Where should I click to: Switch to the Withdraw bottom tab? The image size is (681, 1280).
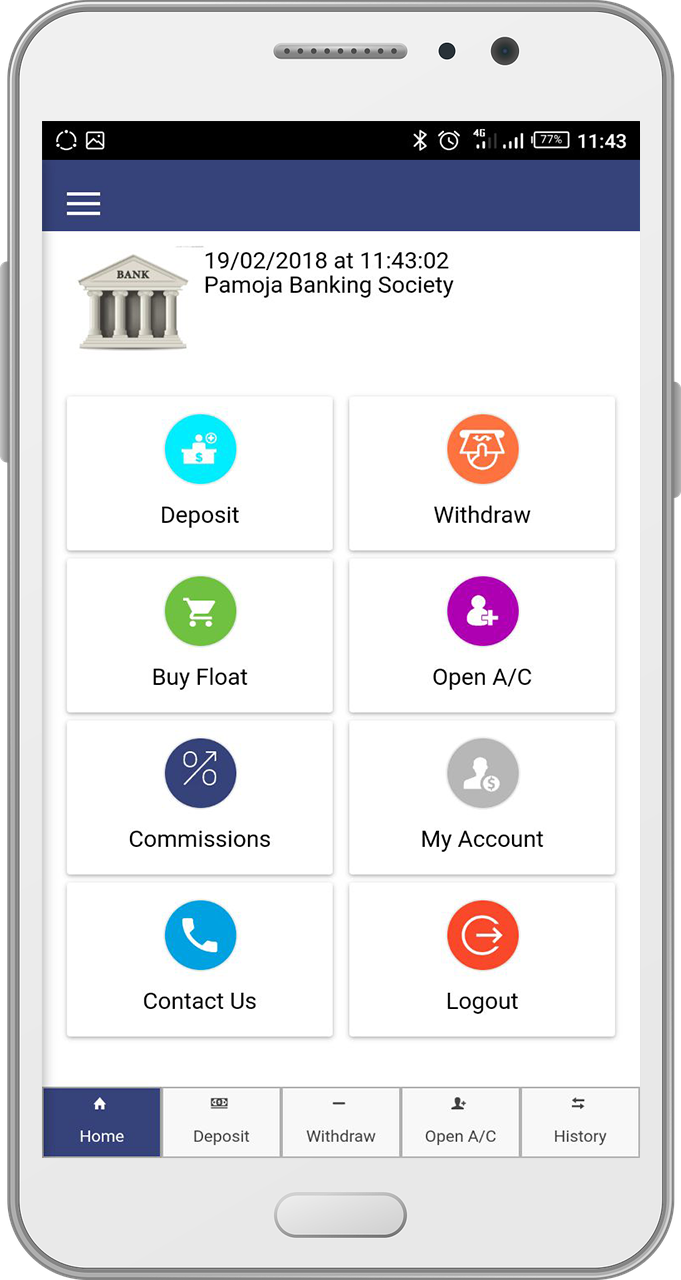click(x=341, y=1122)
